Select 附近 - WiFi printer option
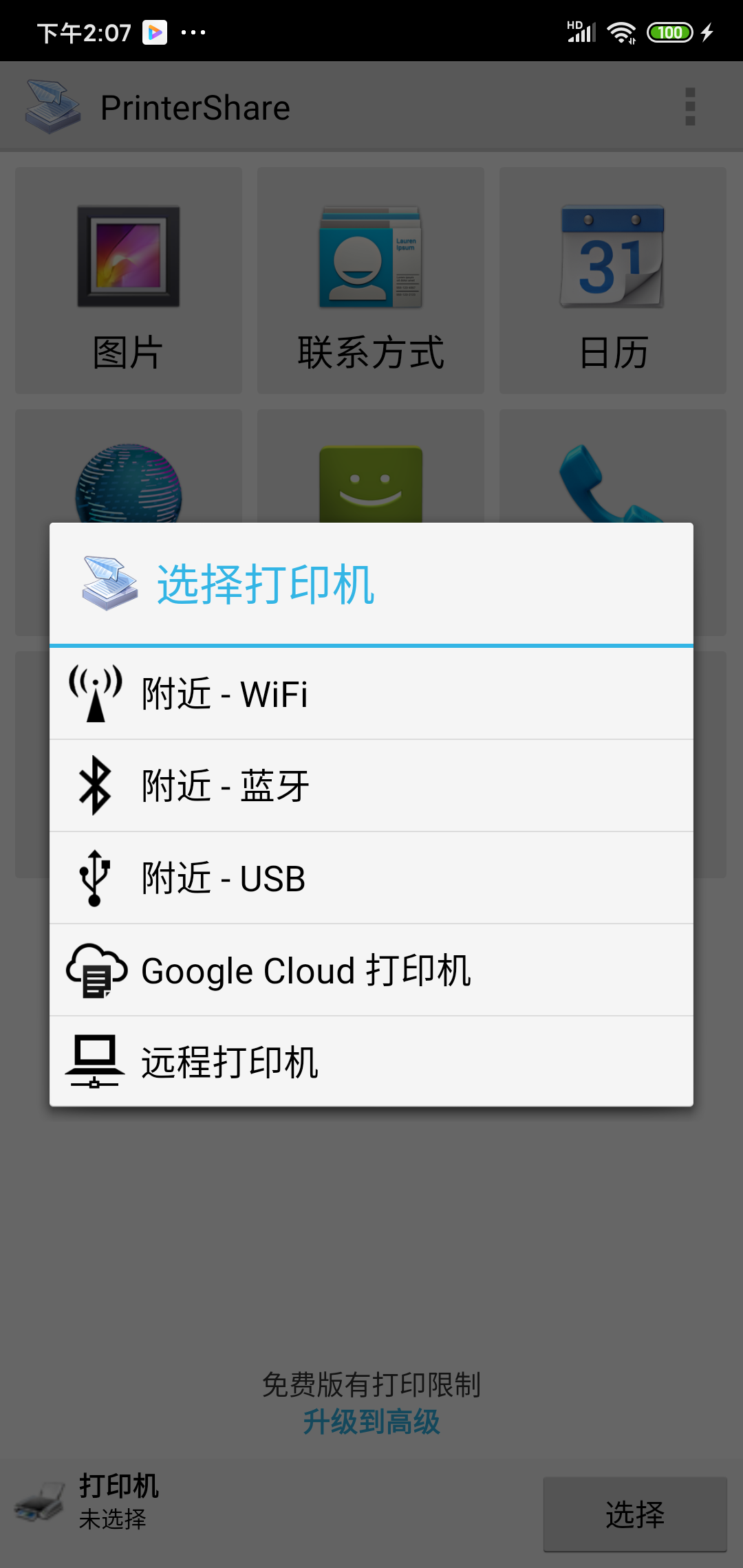This screenshot has height=1568, width=743. pos(371,693)
